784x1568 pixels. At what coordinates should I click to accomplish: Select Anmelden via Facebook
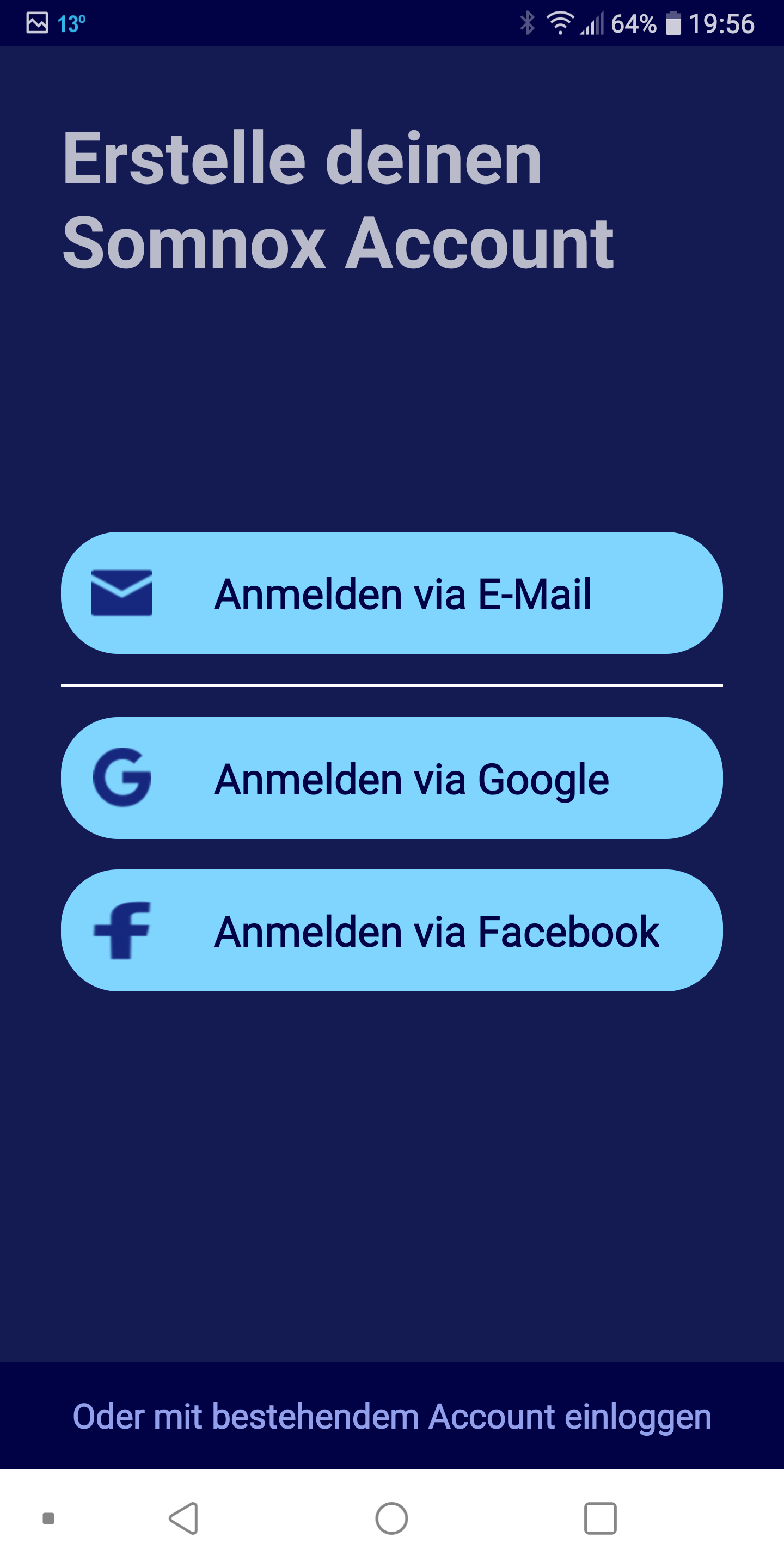391,930
